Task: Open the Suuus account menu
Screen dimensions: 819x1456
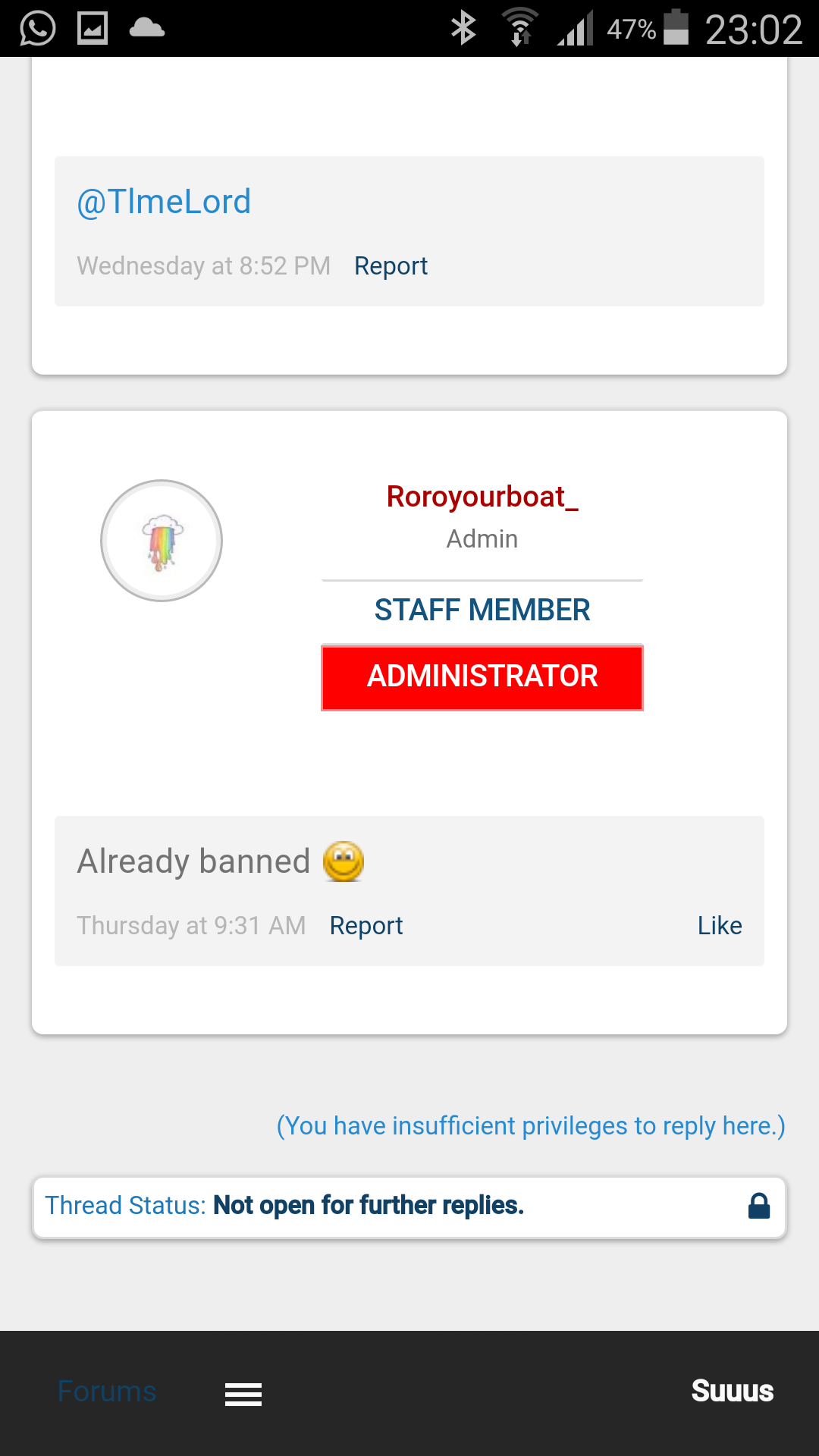Action: tap(733, 1391)
